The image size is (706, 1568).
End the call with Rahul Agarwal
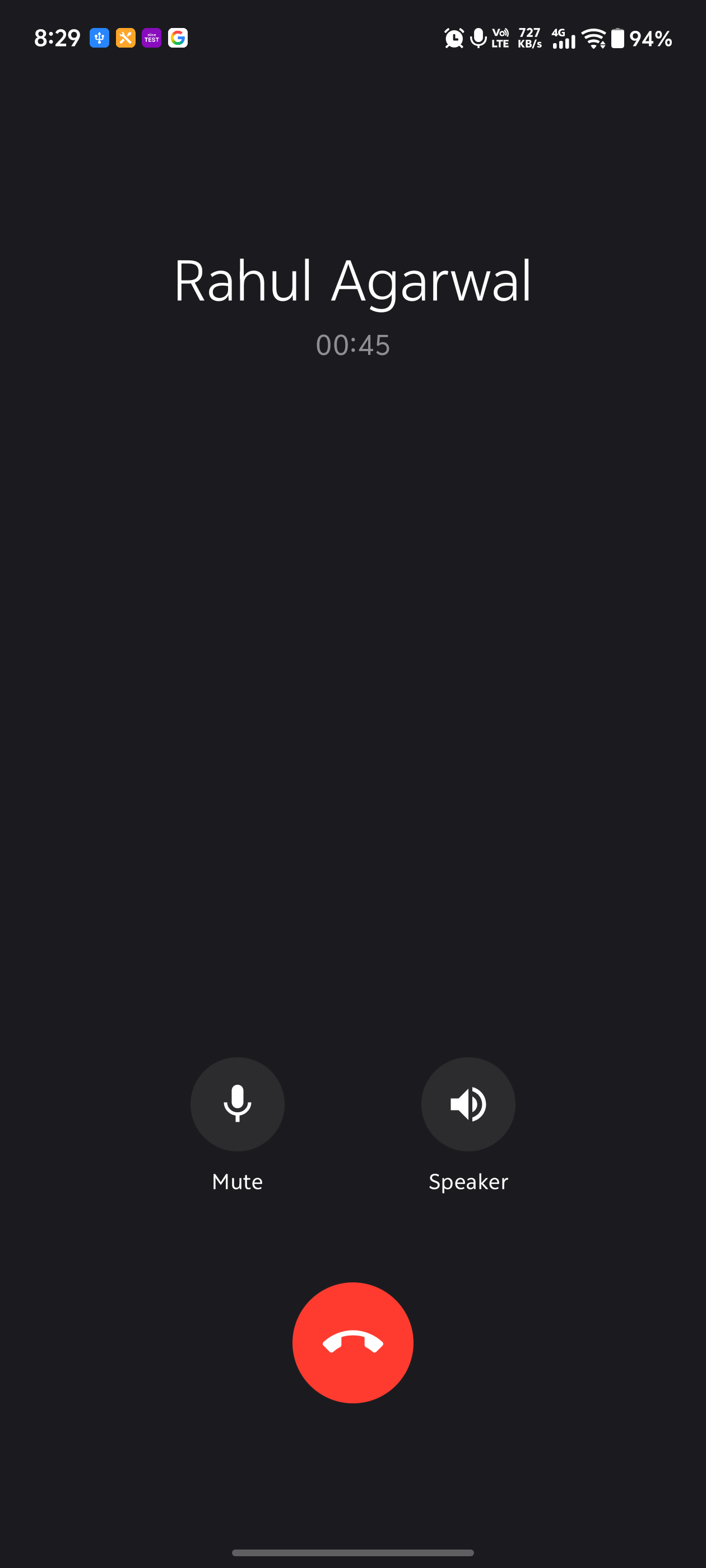point(352,1342)
